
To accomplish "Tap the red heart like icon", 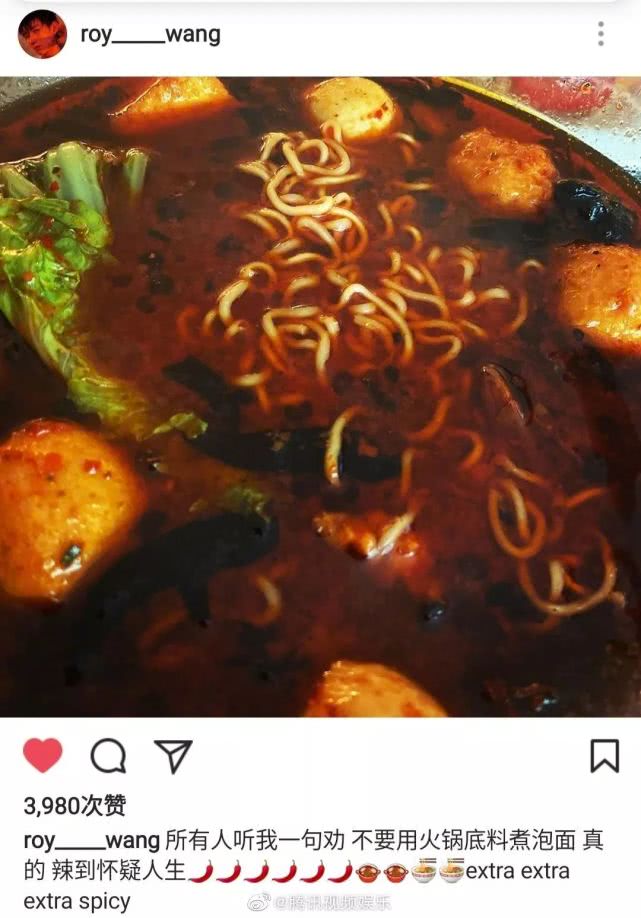I will tap(43, 755).
